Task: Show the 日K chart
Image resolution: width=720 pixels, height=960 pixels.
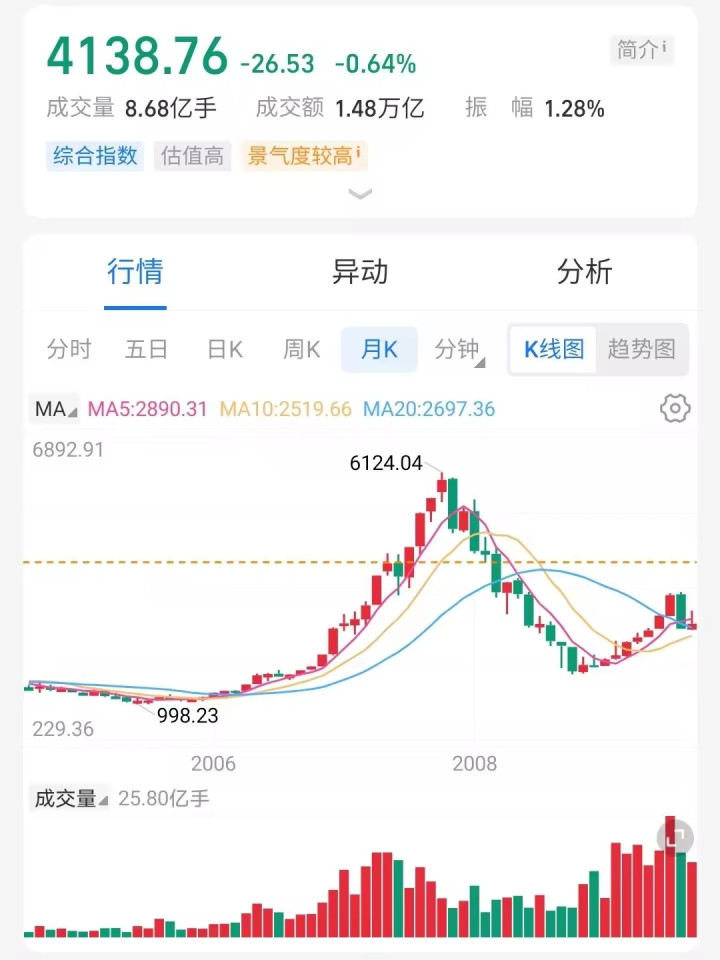Action: coord(225,349)
